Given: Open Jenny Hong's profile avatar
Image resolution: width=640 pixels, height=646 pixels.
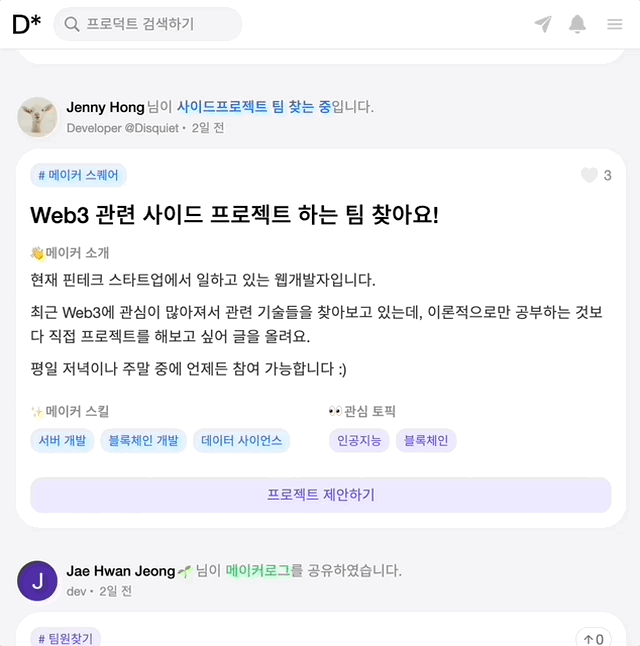Looking at the screenshot, I should [38, 117].
